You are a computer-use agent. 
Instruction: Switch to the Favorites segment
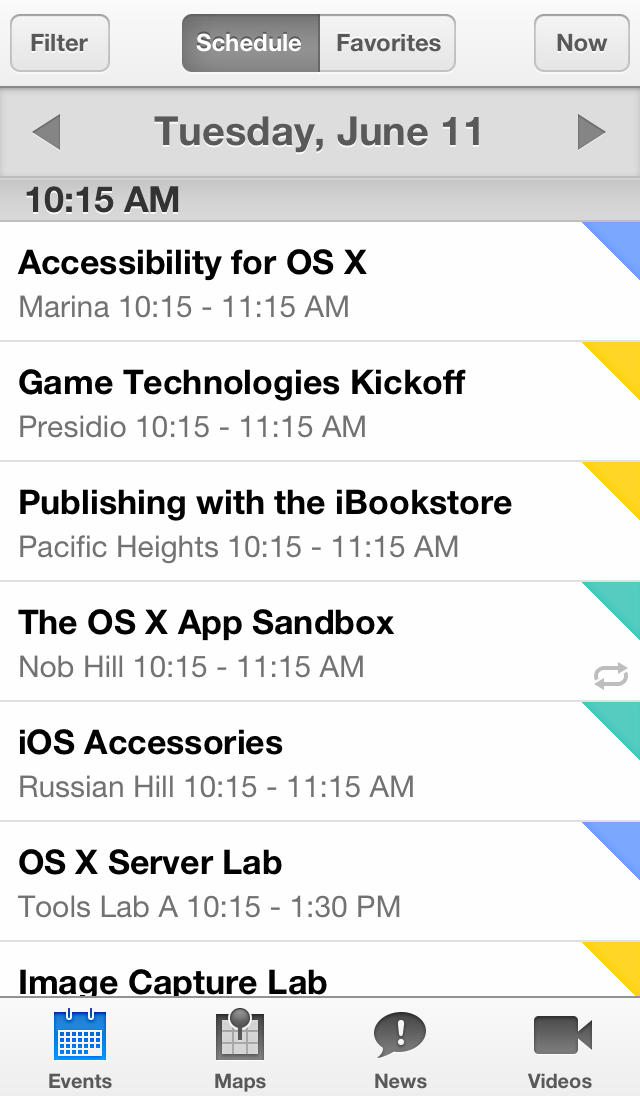pos(388,43)
